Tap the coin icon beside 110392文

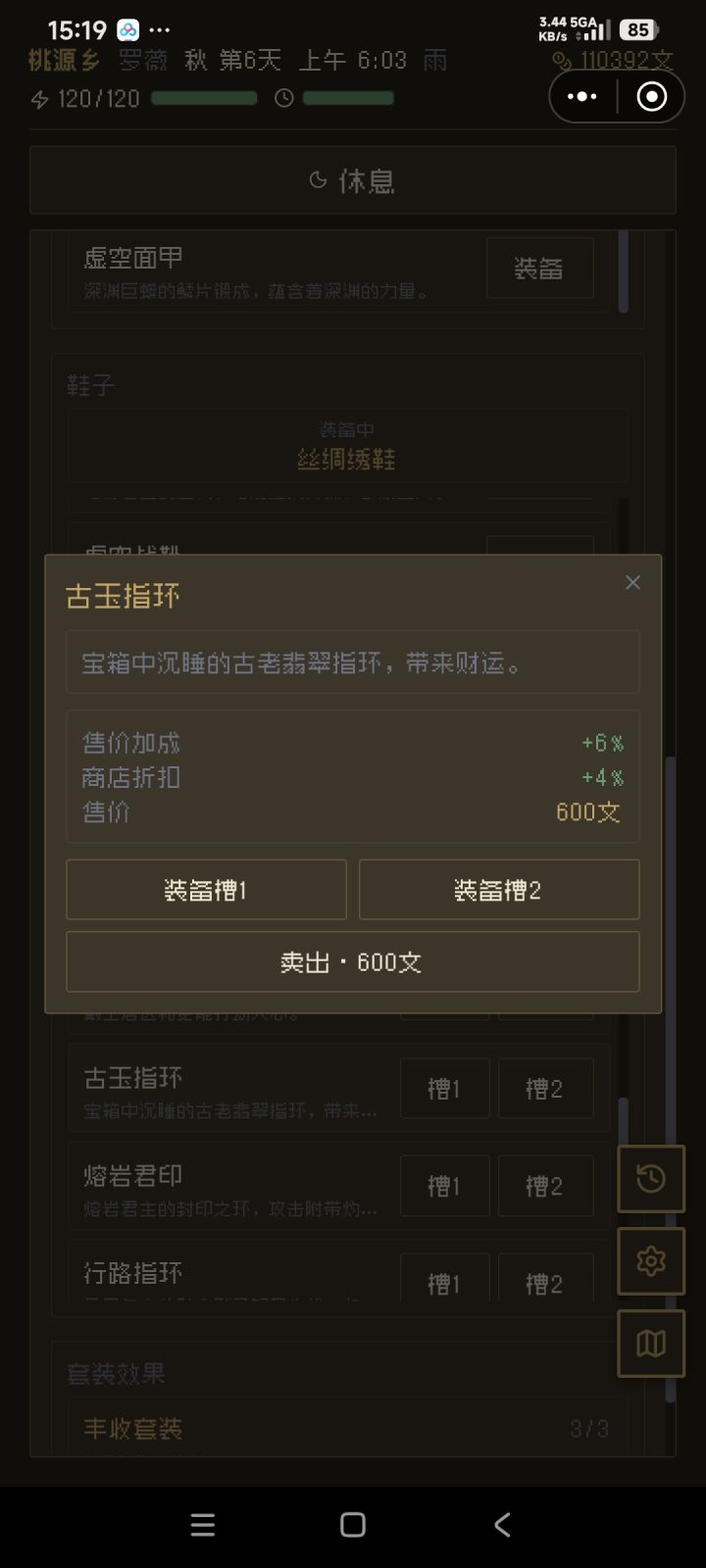pos(561,61)
